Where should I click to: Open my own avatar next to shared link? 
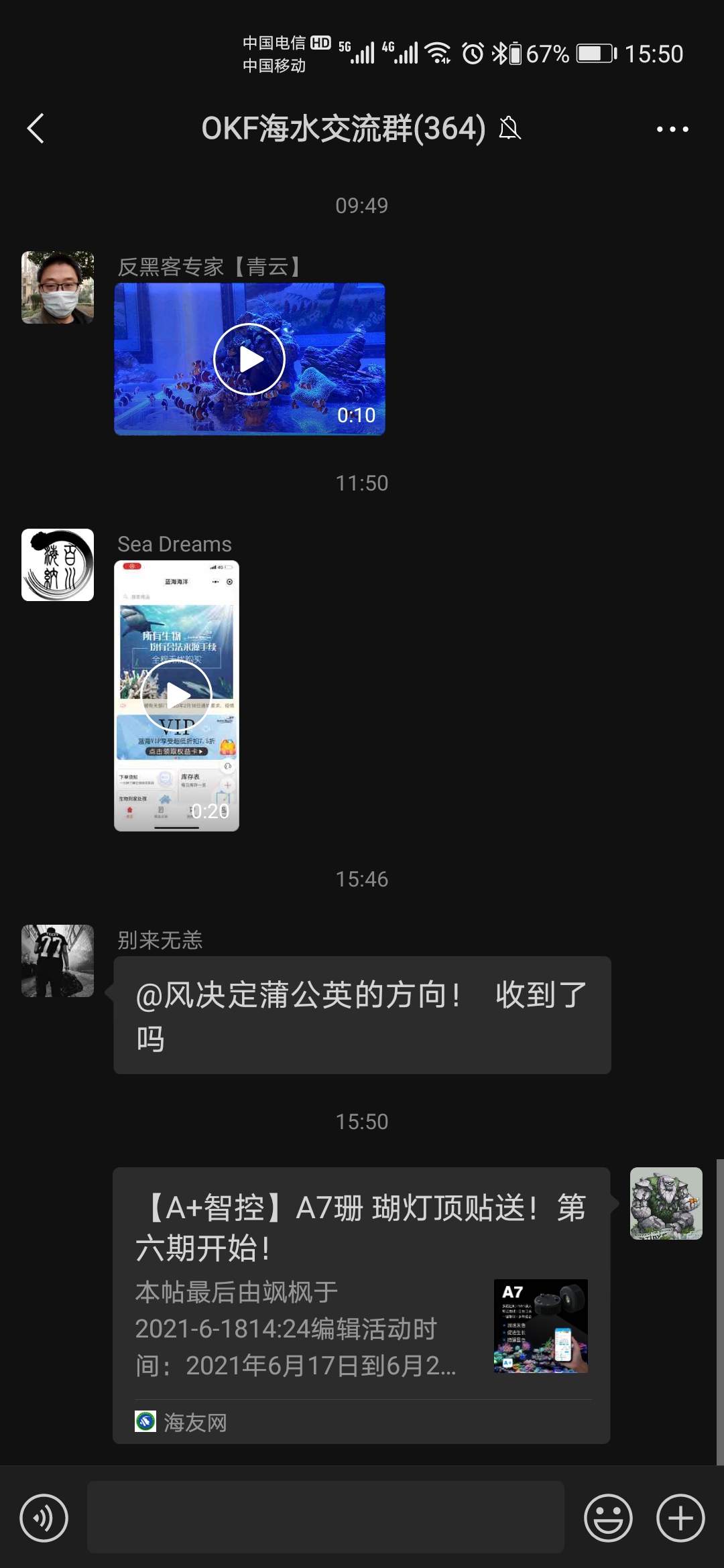tap(666, 1203)
